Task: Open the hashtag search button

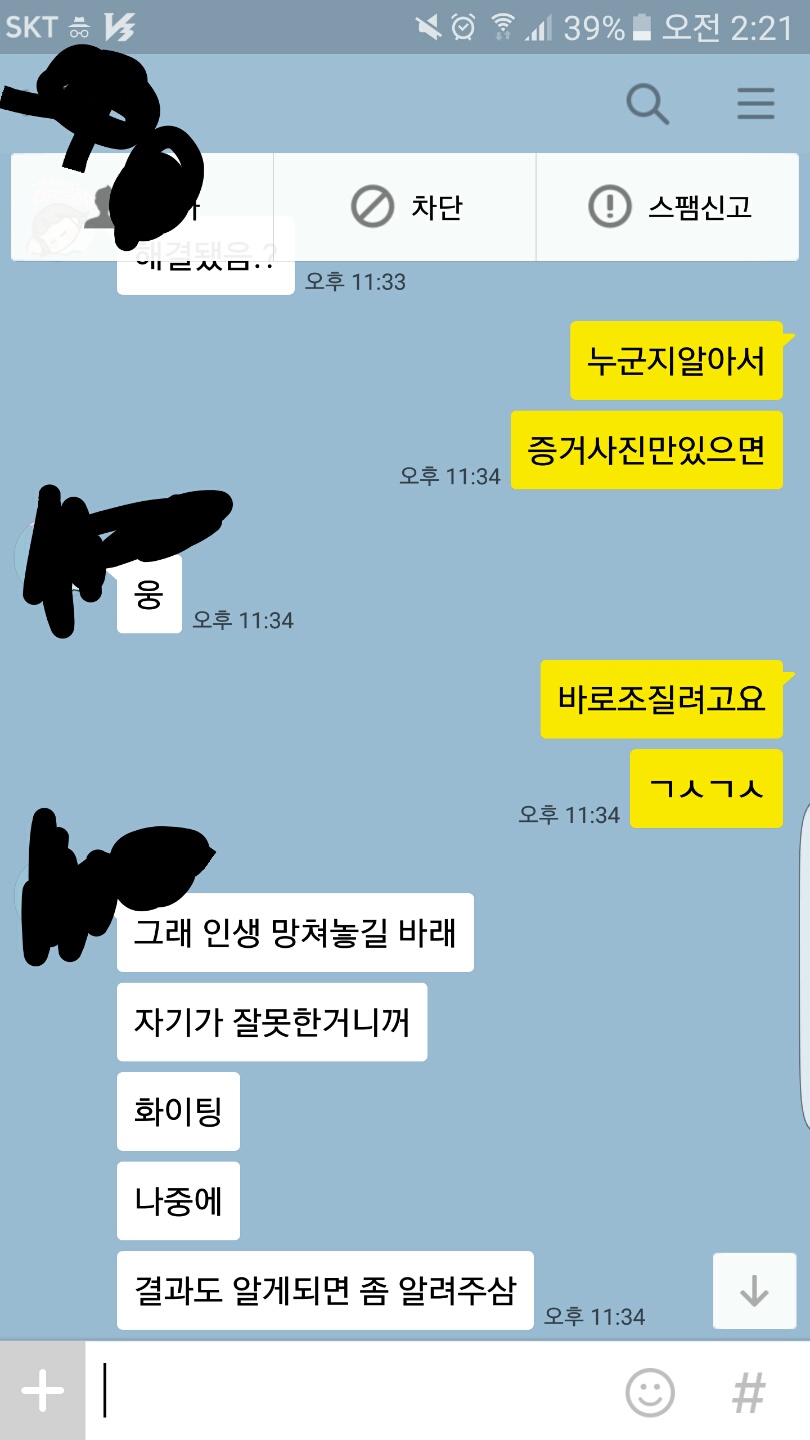Action: click(x=749, y=1391)
